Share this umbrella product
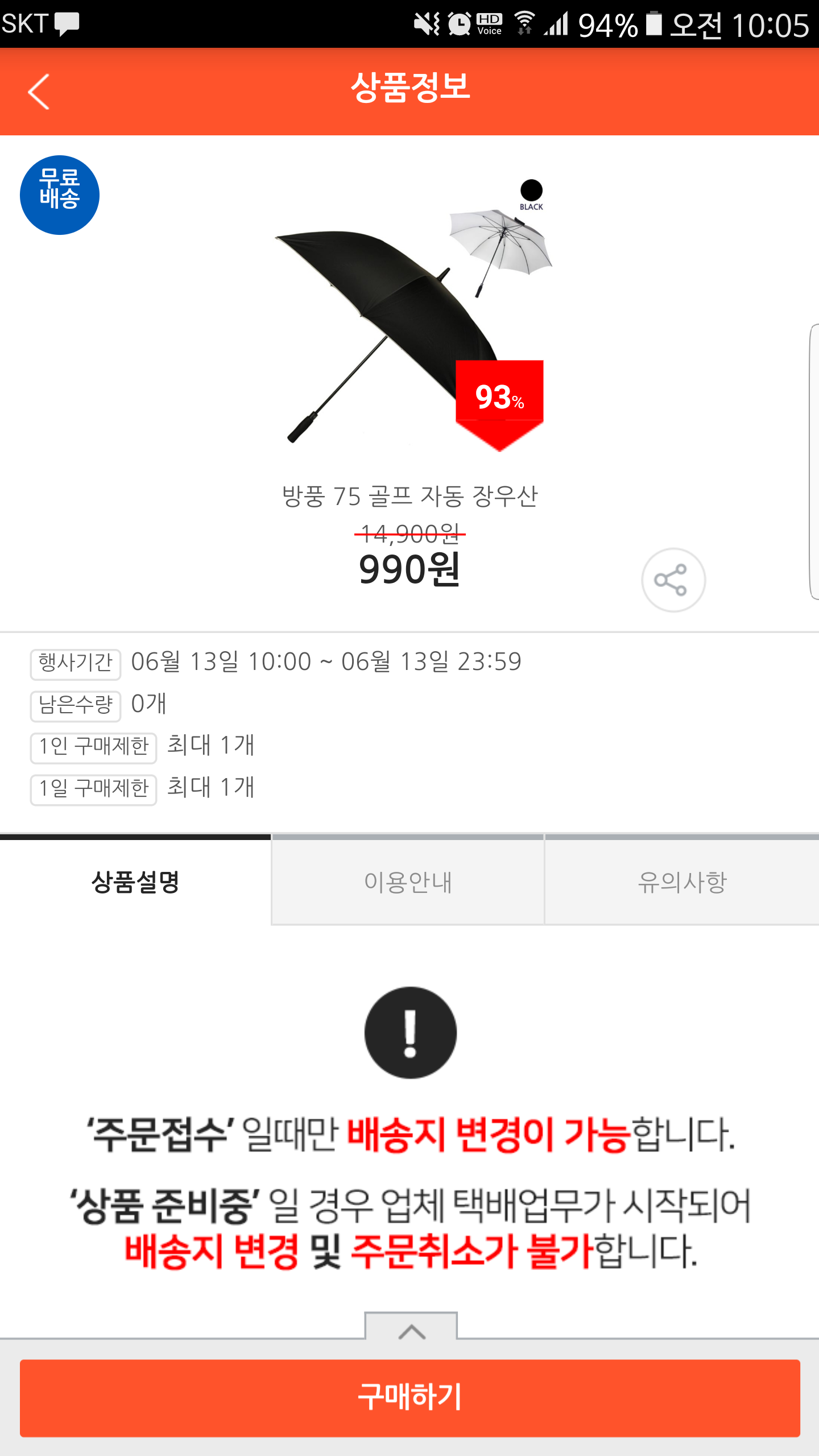819x1456 pixels. 673,580
